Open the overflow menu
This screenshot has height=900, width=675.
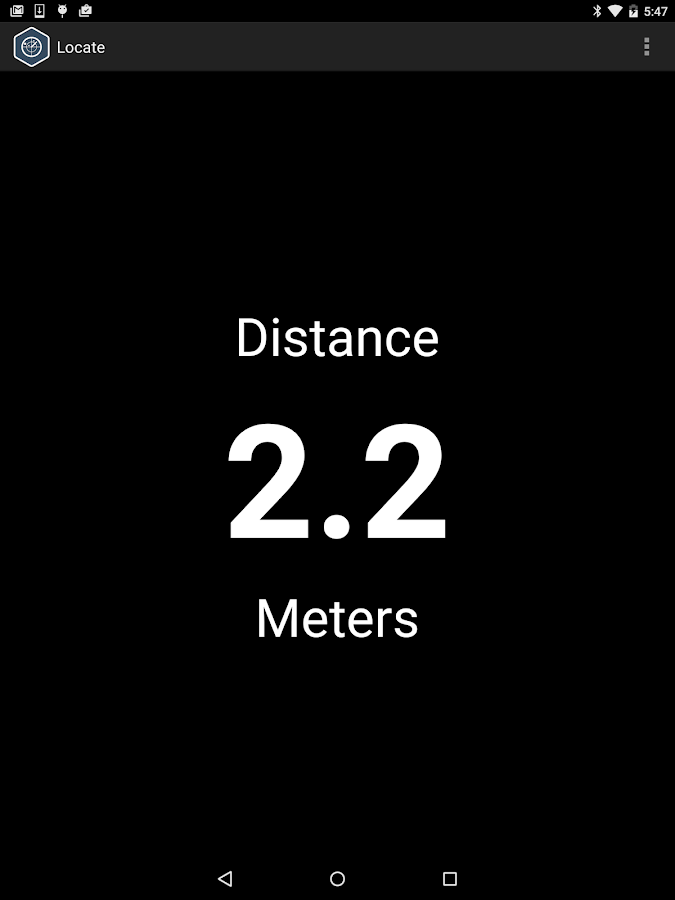tap(647, 47)
